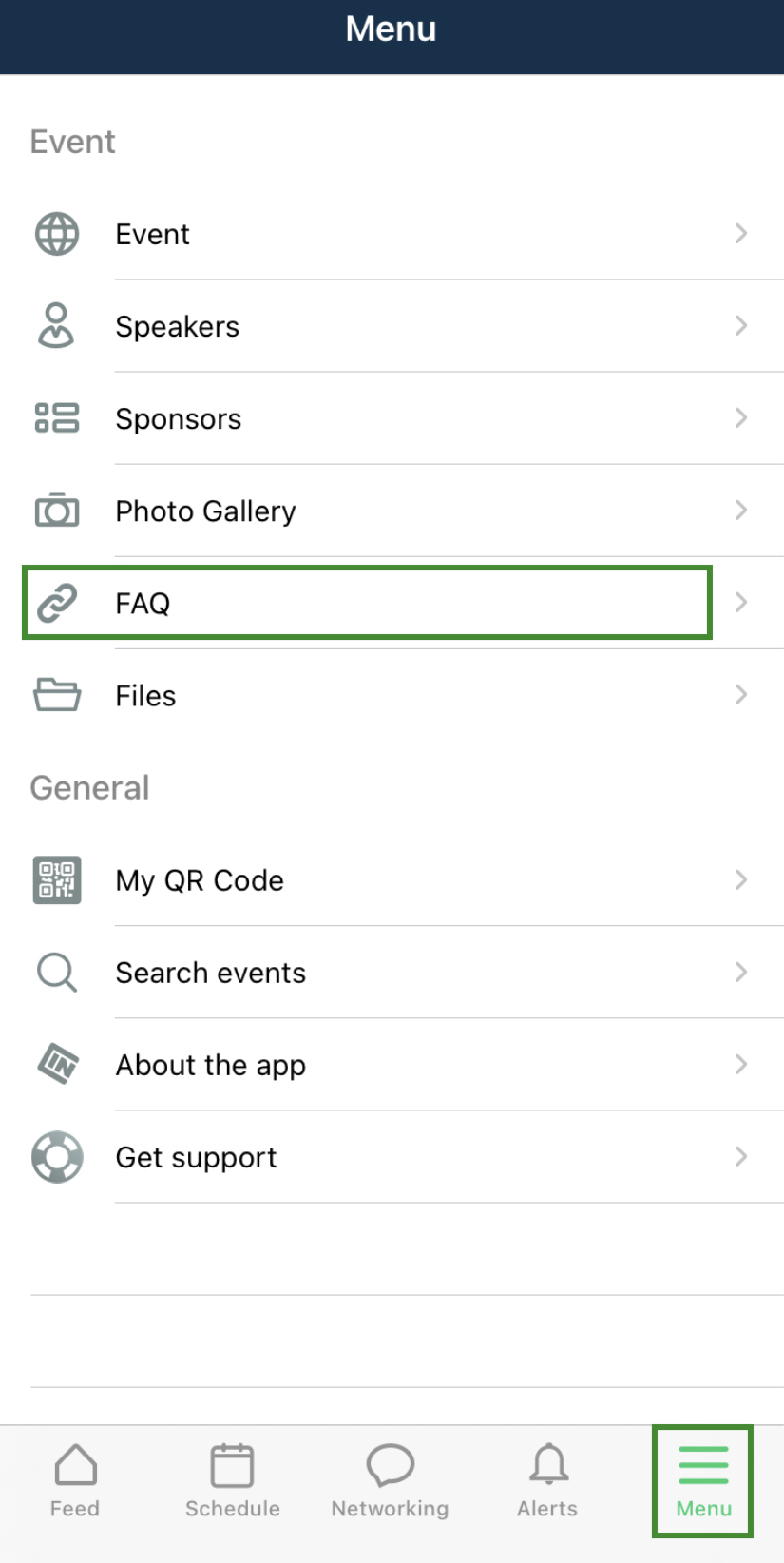Open the Speakers list
The height and width of the screenshot is (1563, 784).
click(x=392, y=326)
